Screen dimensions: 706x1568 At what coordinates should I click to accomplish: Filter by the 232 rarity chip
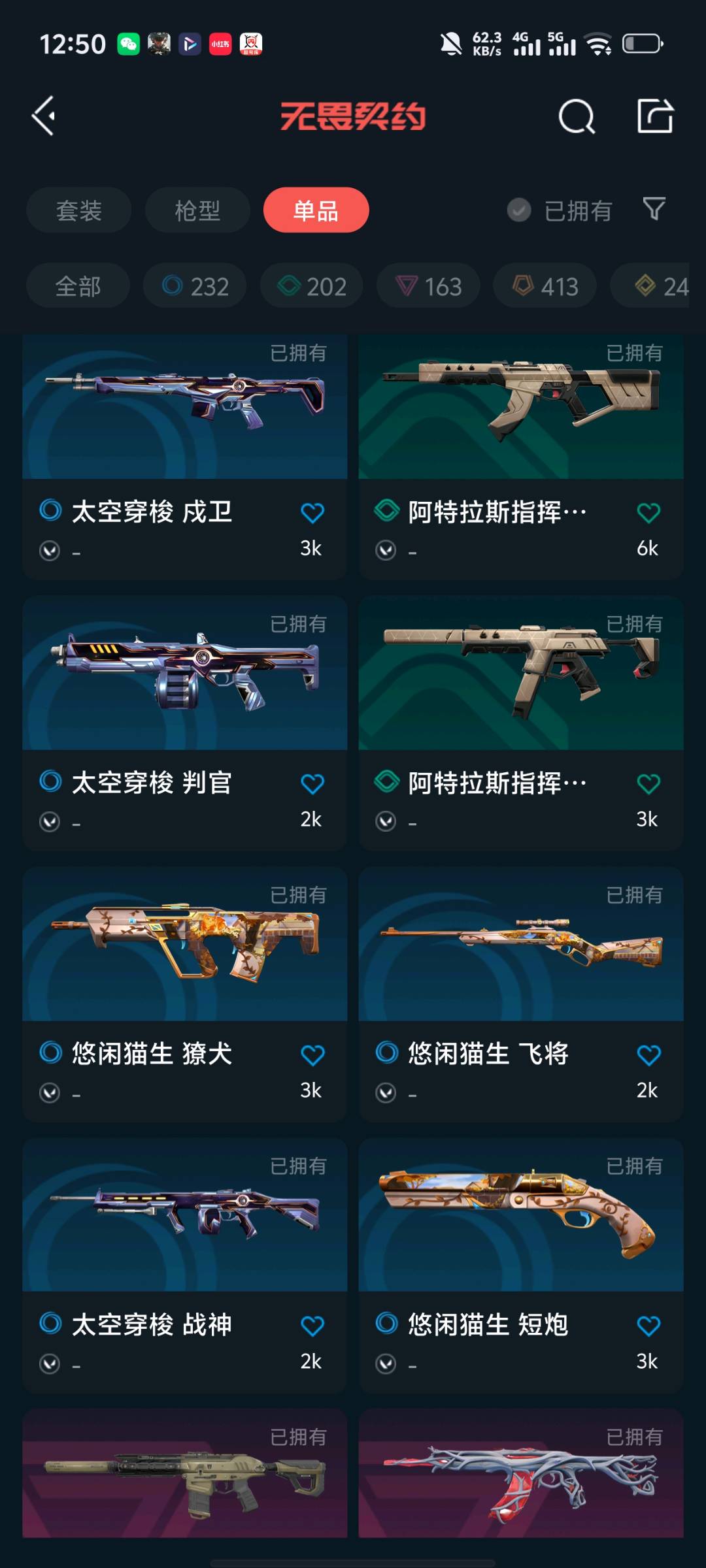point(195,286)
